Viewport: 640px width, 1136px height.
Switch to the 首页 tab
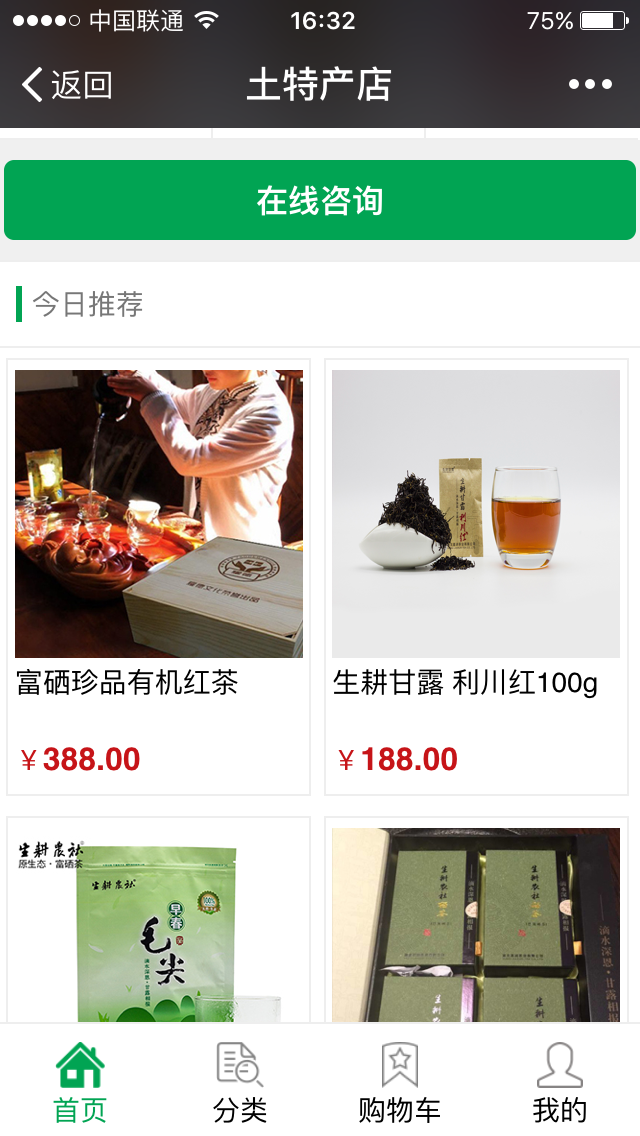click(x=80, y=1082)
